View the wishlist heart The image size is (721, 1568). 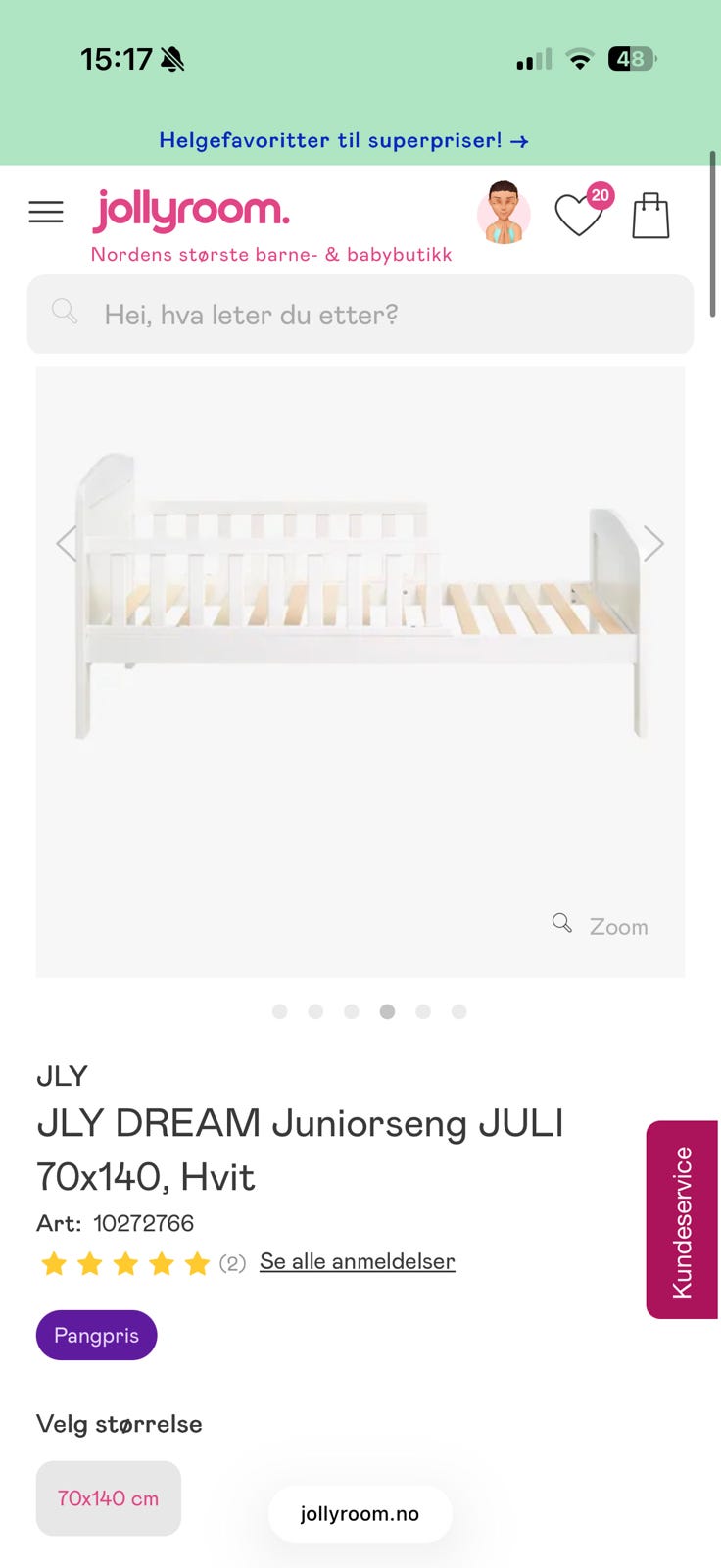579,214
